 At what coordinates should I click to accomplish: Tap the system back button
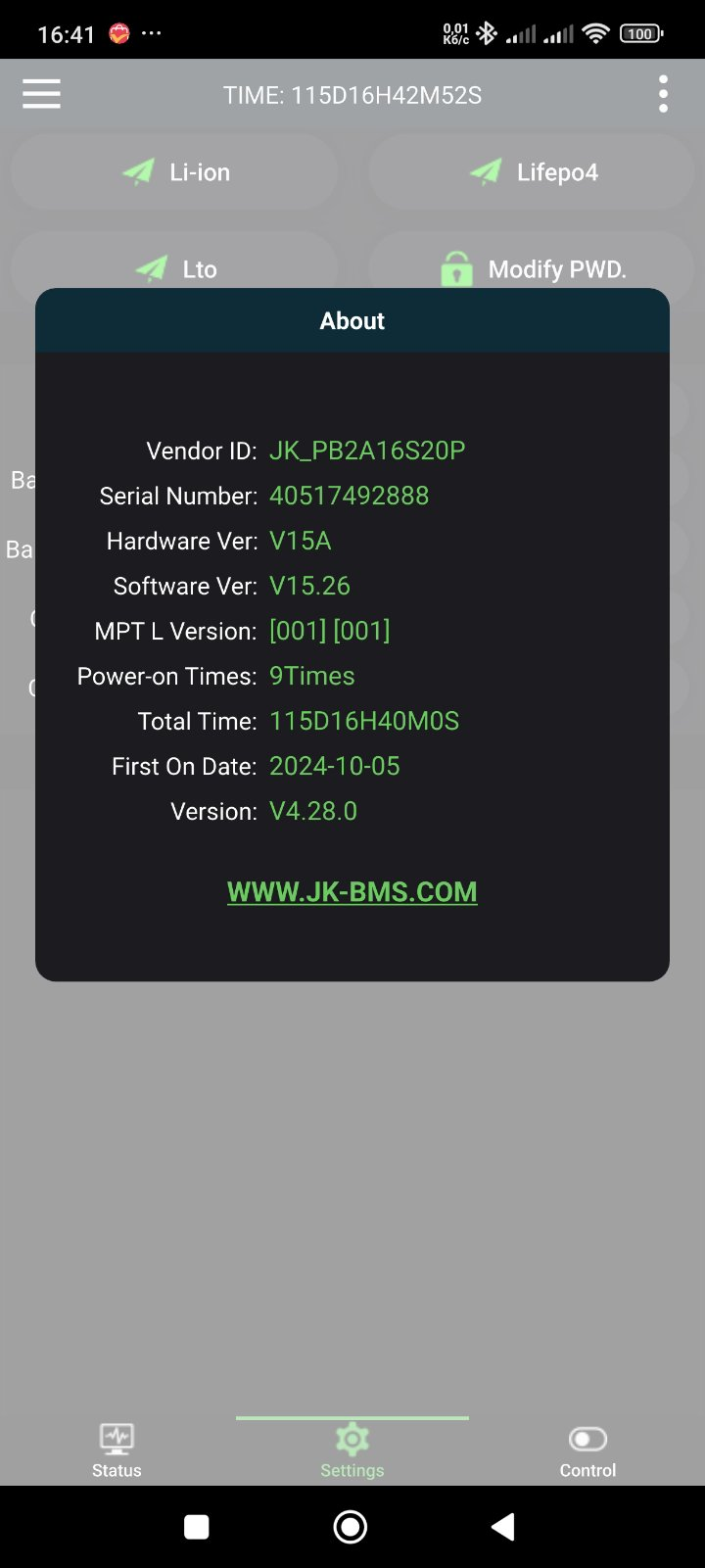[503, 1526]
